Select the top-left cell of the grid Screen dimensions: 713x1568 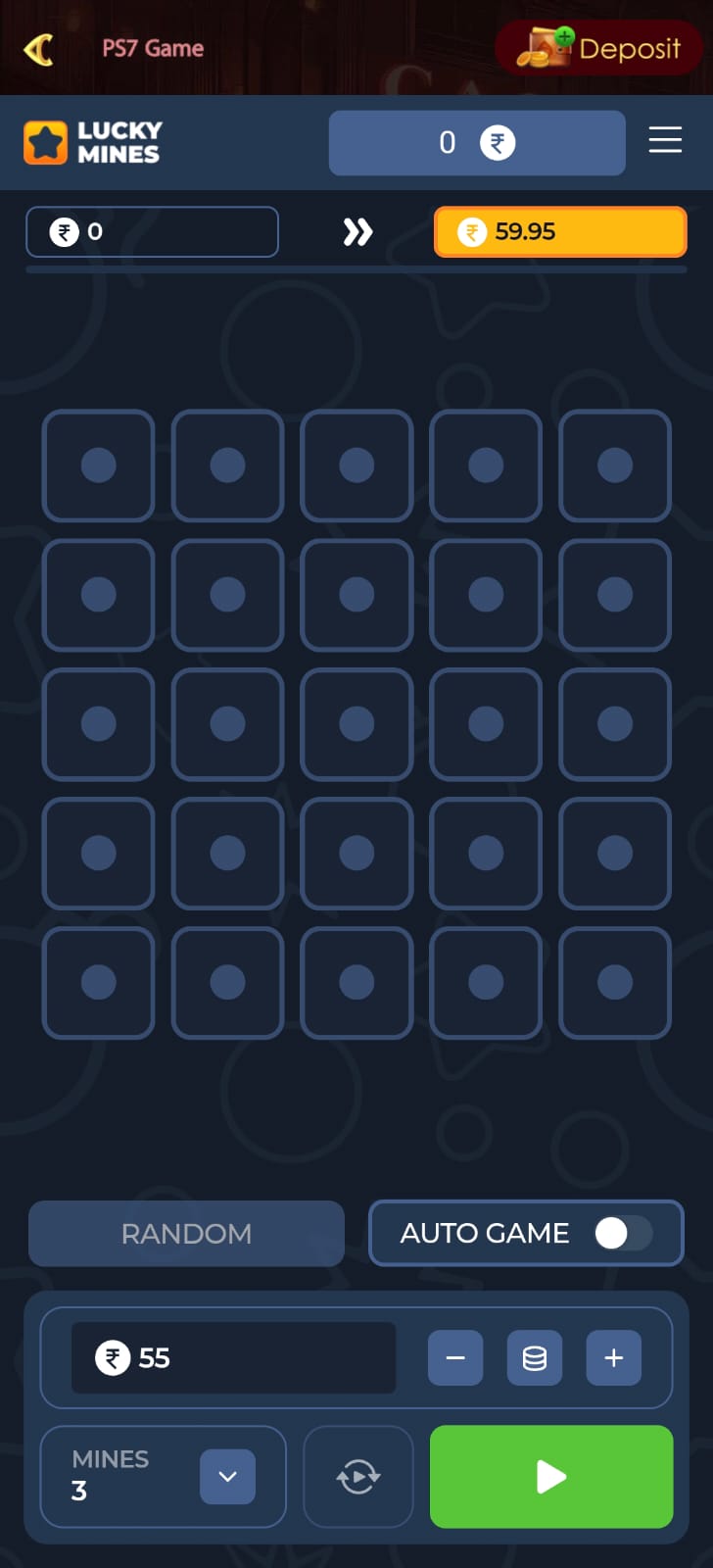pyautogui.click(x=98, y=465)
